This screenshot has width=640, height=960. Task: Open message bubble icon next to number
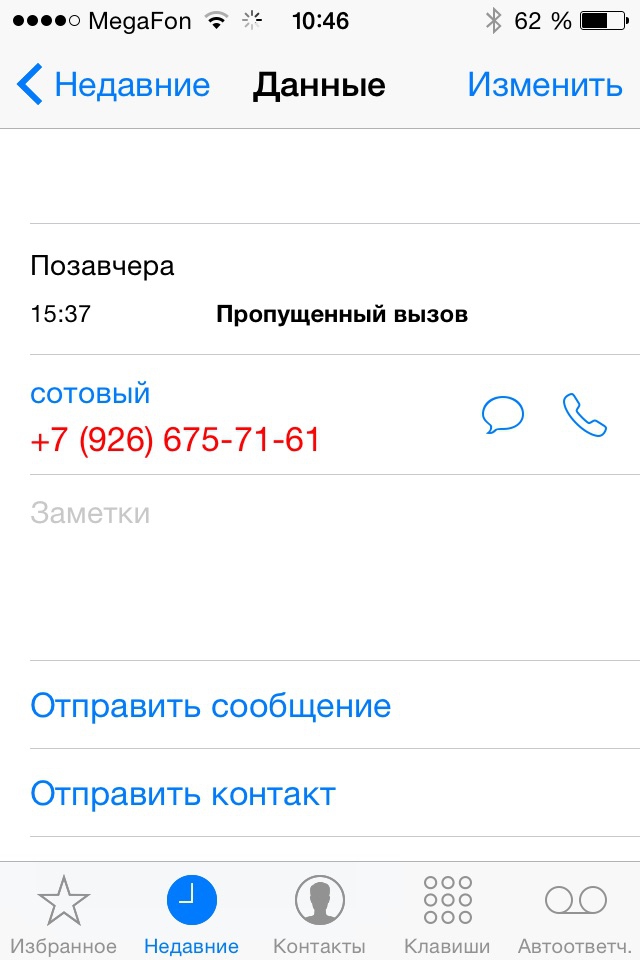[x=503, y=414]
